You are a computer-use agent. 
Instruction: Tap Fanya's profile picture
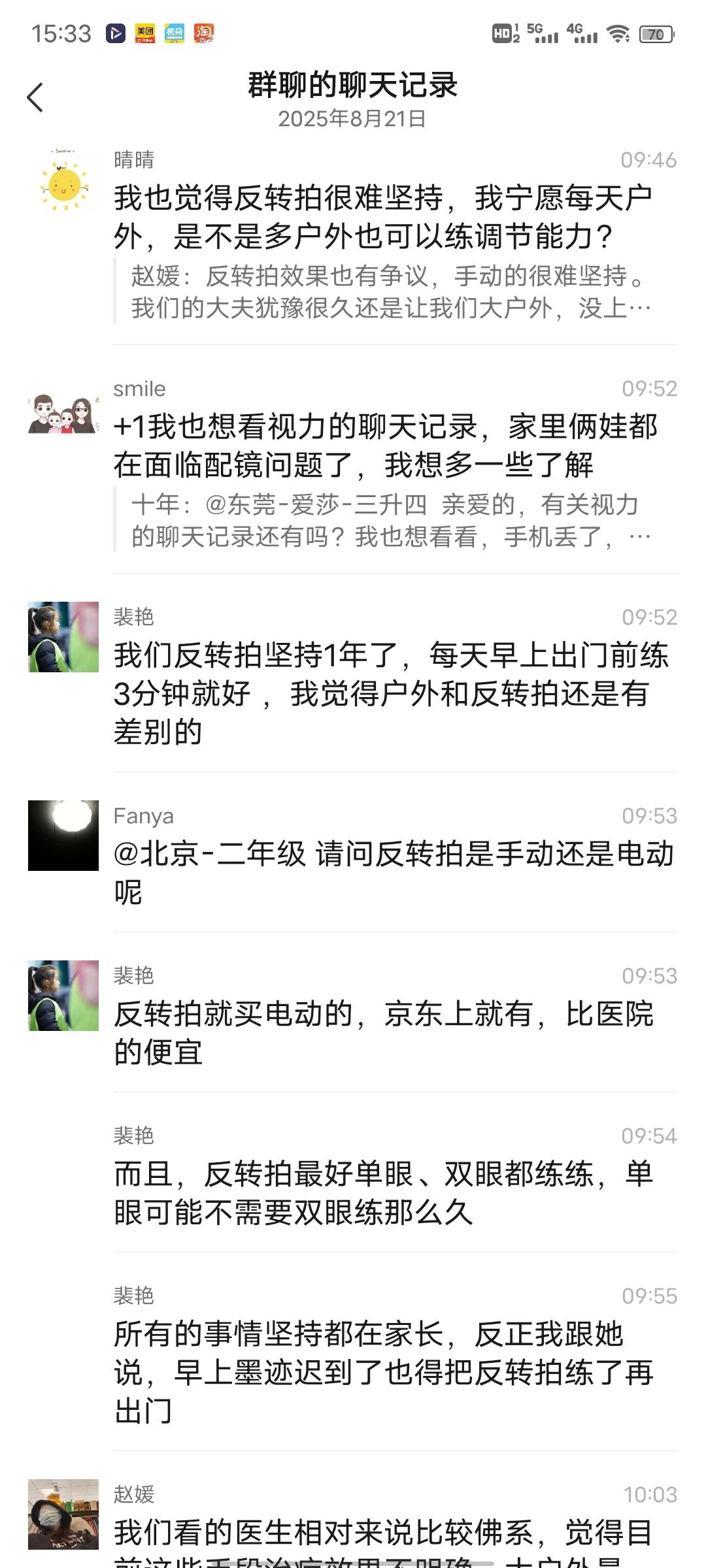pos(63,836)
